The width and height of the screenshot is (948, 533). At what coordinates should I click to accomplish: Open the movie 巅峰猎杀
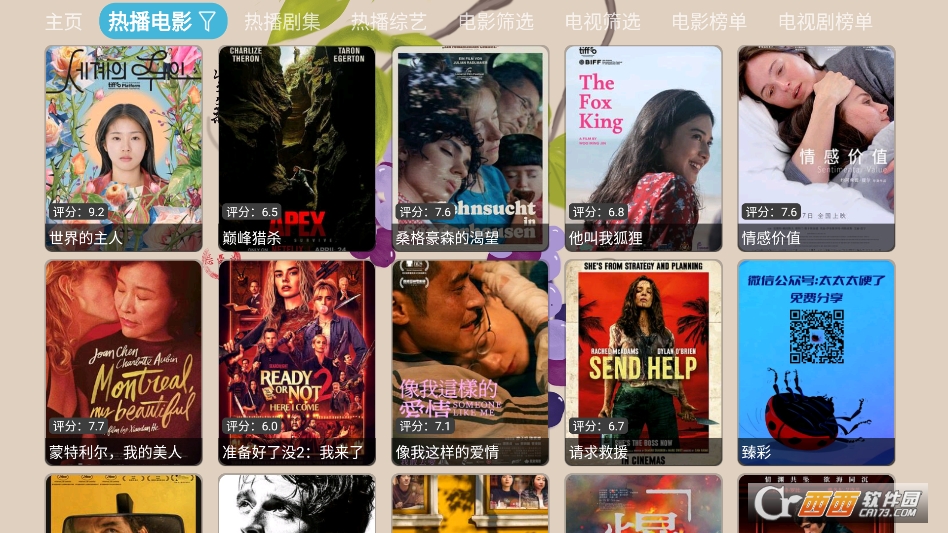click(297, 148)
